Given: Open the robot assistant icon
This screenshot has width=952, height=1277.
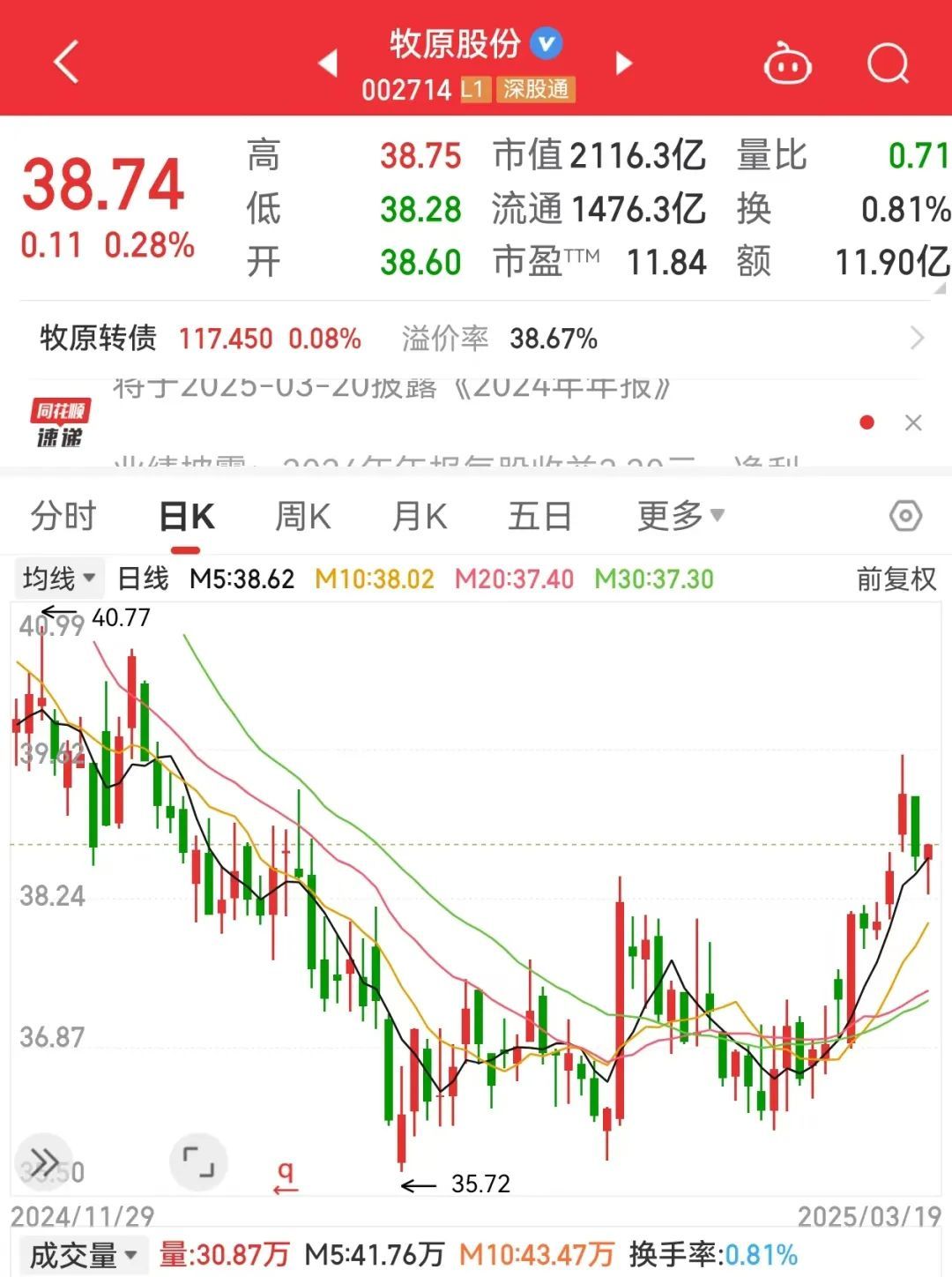Looking at the screenshot, I should (786, 63).
